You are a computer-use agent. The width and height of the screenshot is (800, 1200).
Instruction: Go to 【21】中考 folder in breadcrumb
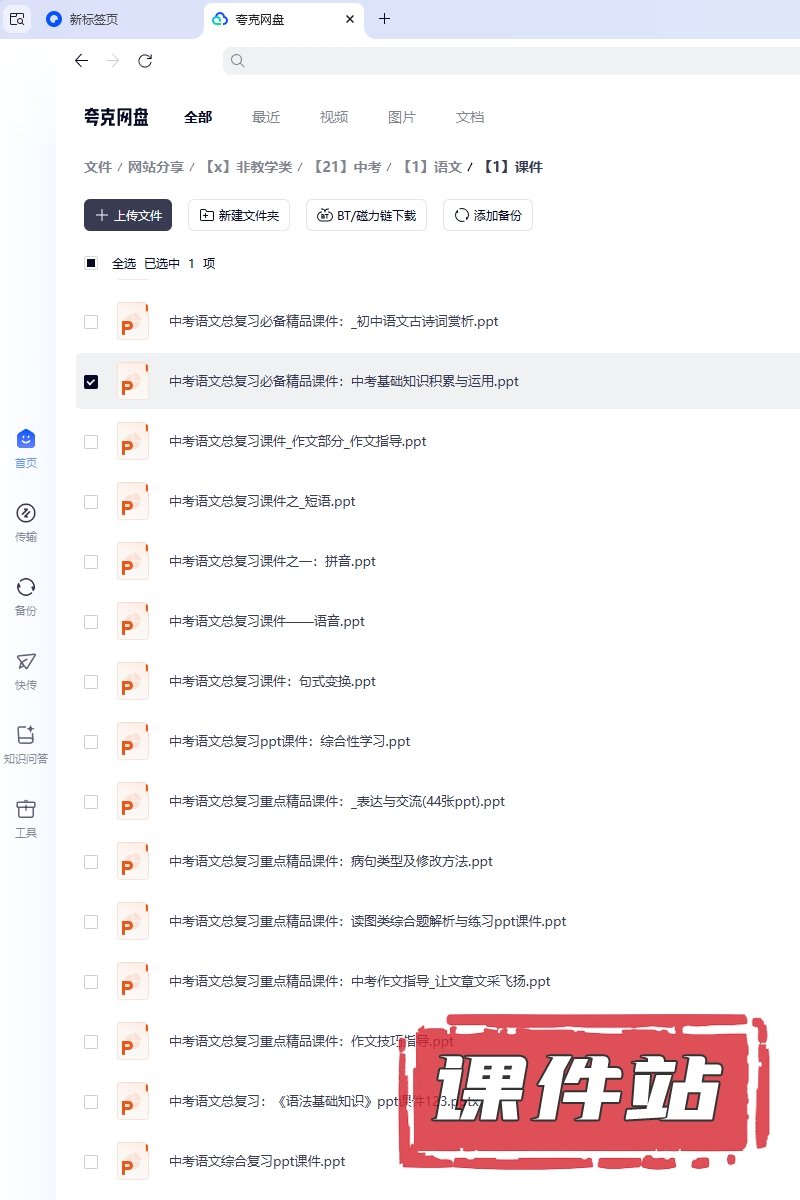tap(346, 167)
